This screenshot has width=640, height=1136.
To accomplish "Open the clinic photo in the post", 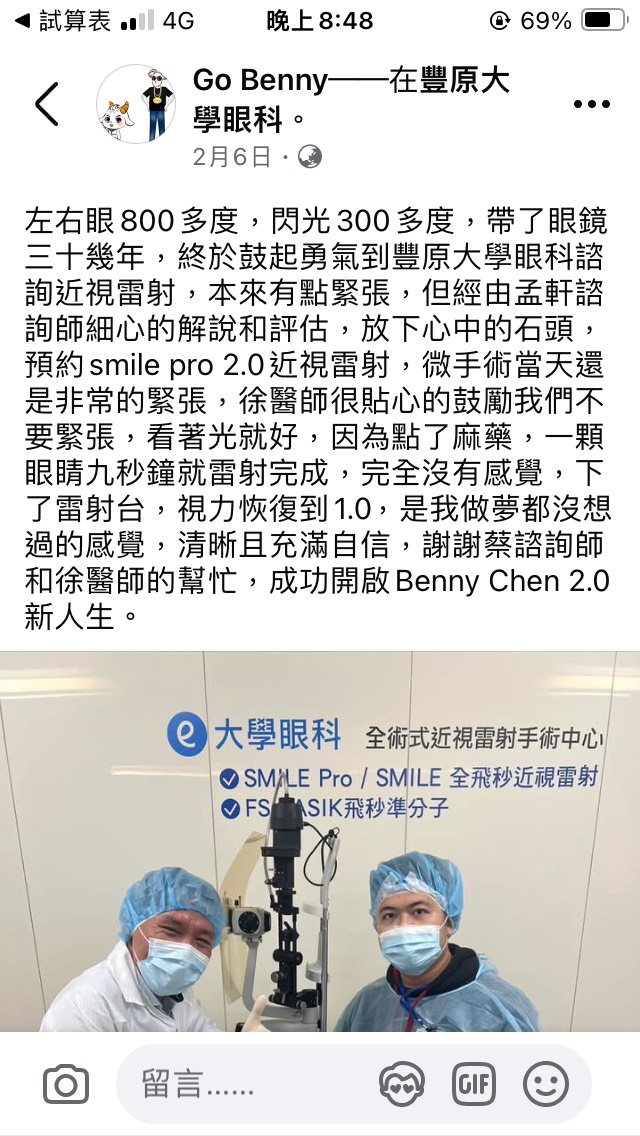I will [320, 840].
